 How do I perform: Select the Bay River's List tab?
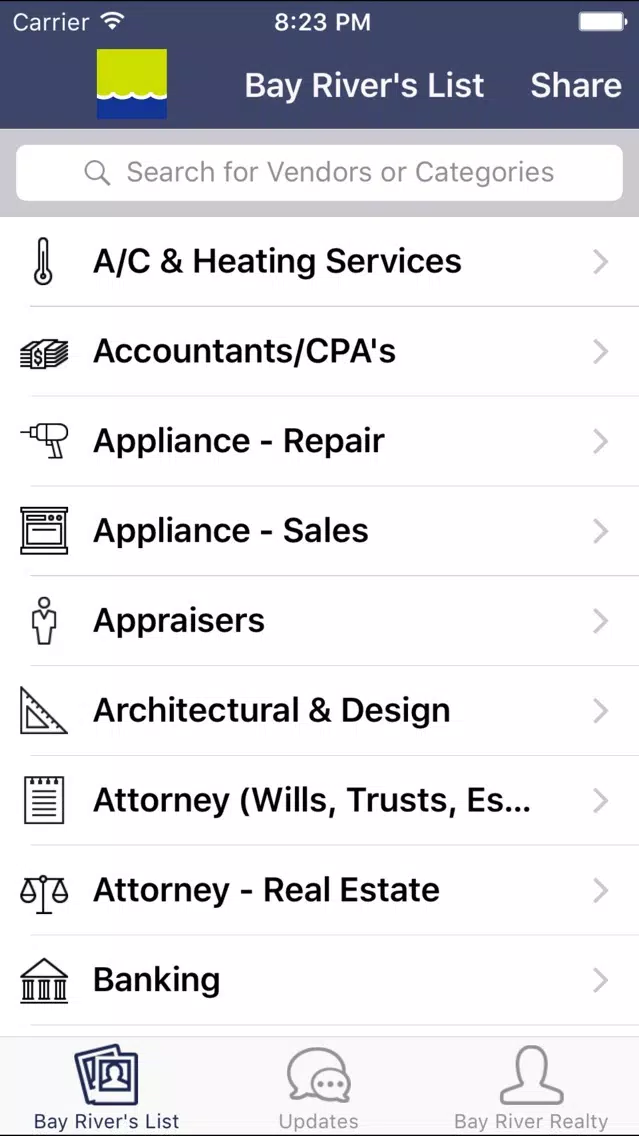[106, 1087]
